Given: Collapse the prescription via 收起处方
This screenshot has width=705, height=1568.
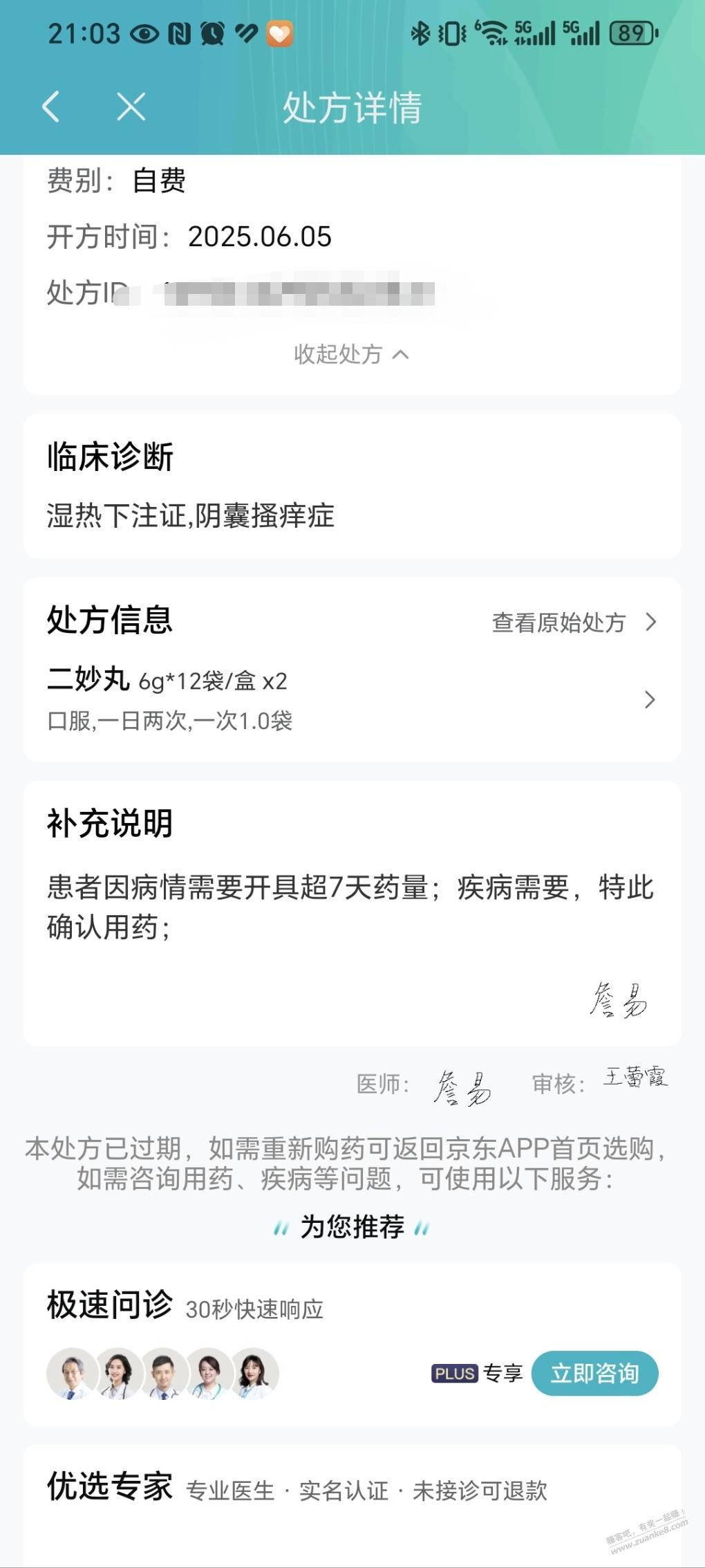Looking at the screenshot, I should click(x=351, y=354).
